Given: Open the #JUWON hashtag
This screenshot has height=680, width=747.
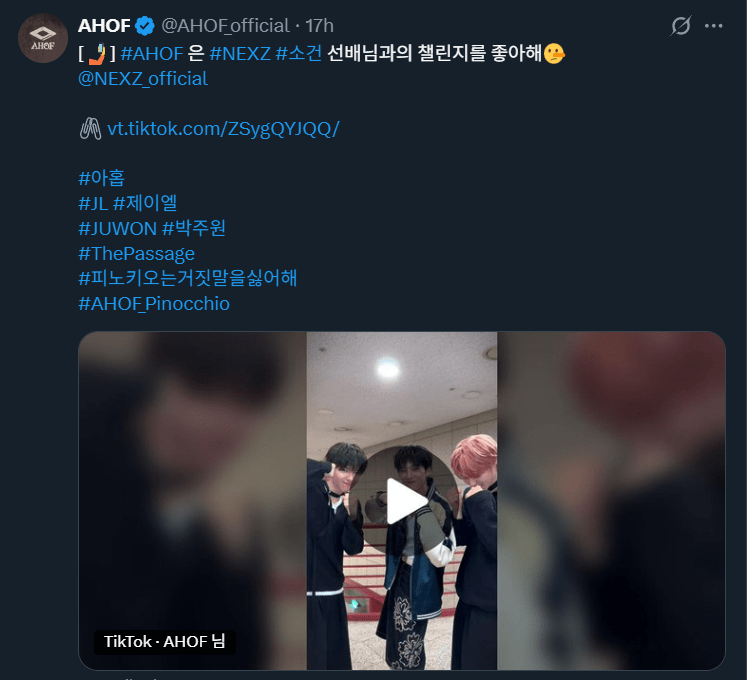Looking at the screenshot, I should click(x=117, y=228).
